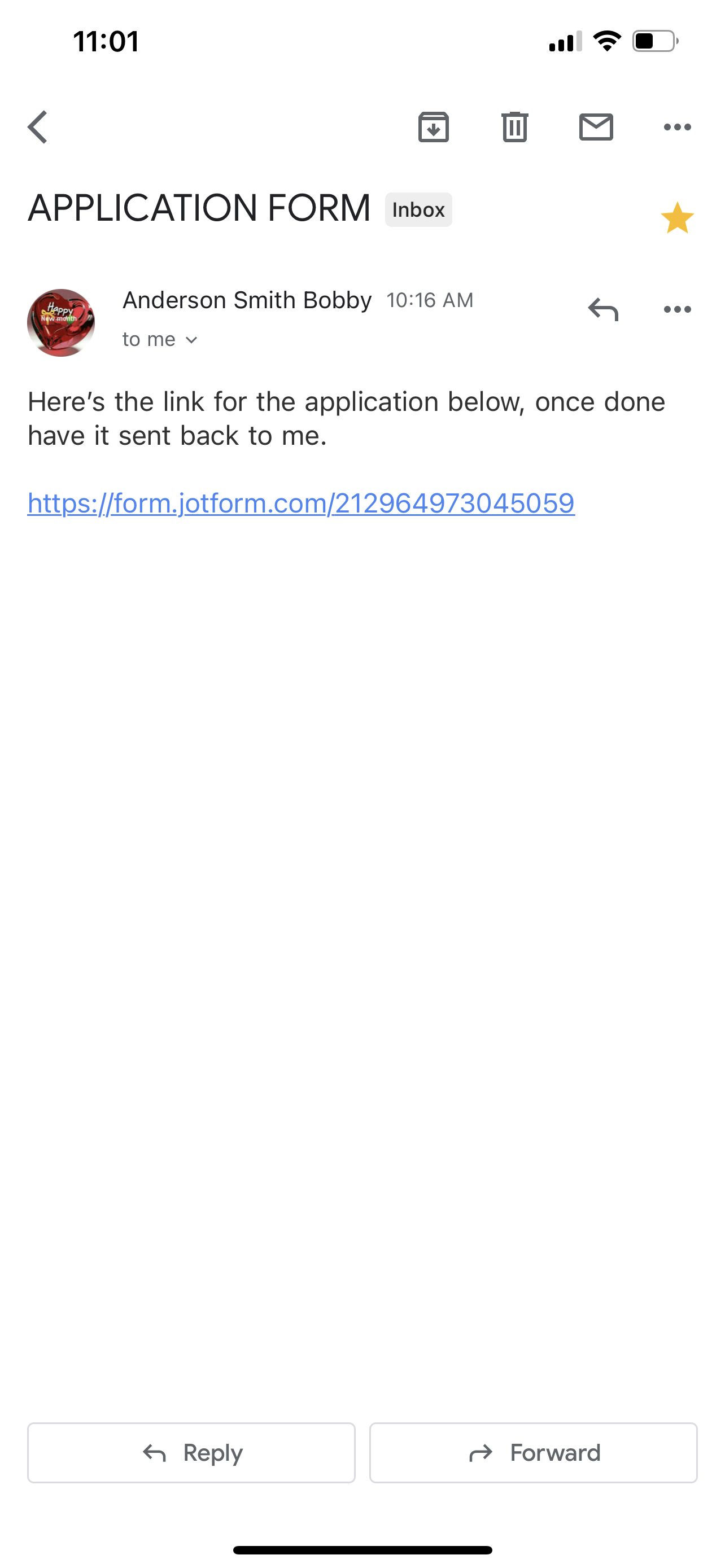The width and height of the screenshot is (725, 1568).
Task: Tap the Inbox label chip
Action: coord(418,210)
